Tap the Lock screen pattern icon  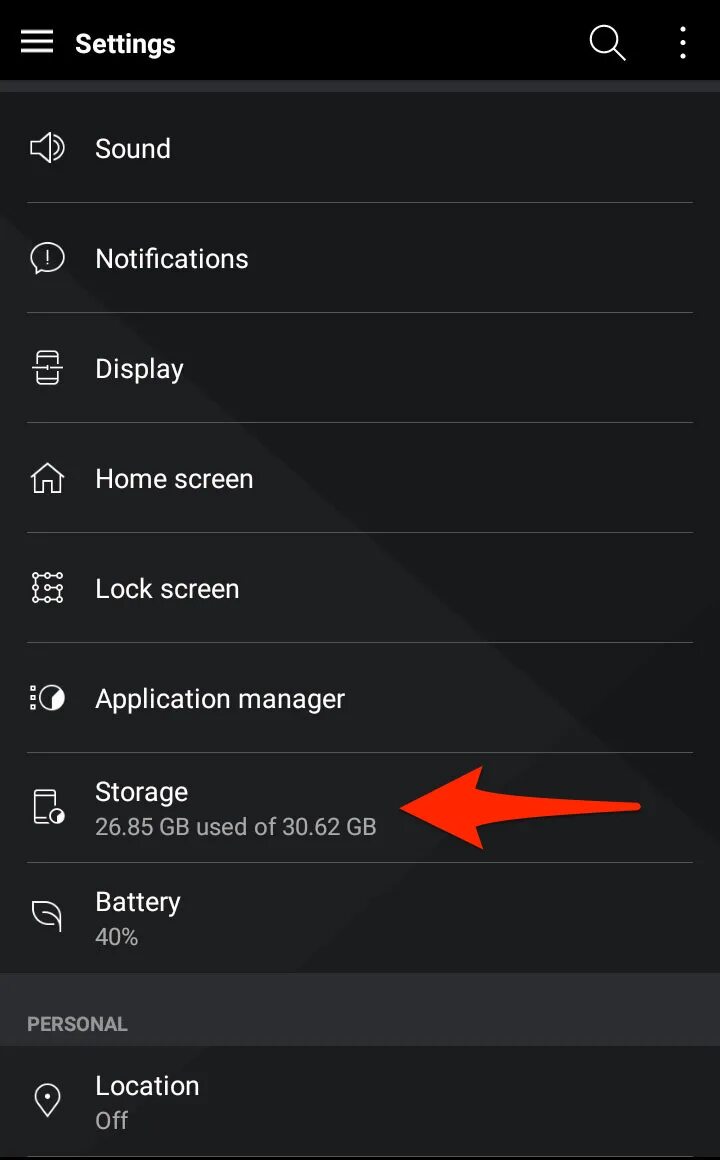click(46, 588)
